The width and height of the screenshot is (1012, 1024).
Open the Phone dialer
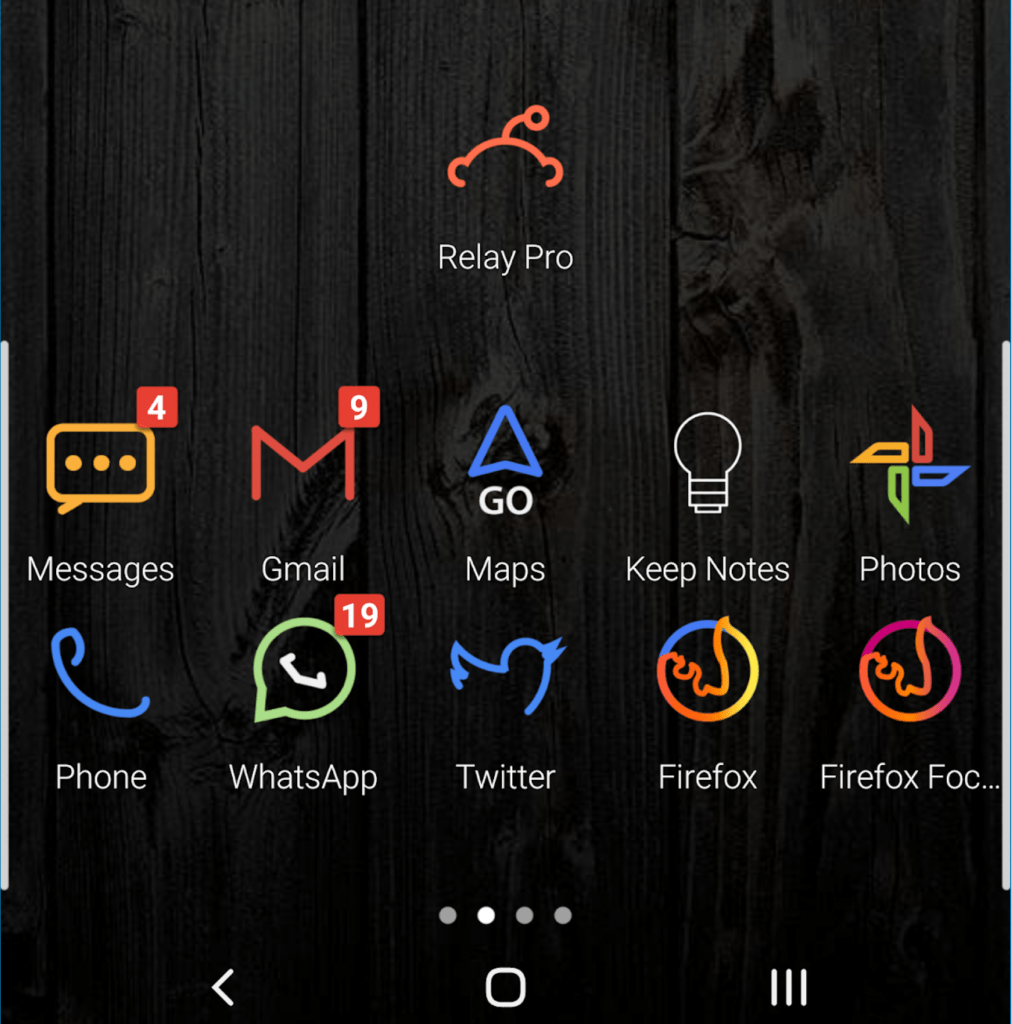[x=100, y=672]
